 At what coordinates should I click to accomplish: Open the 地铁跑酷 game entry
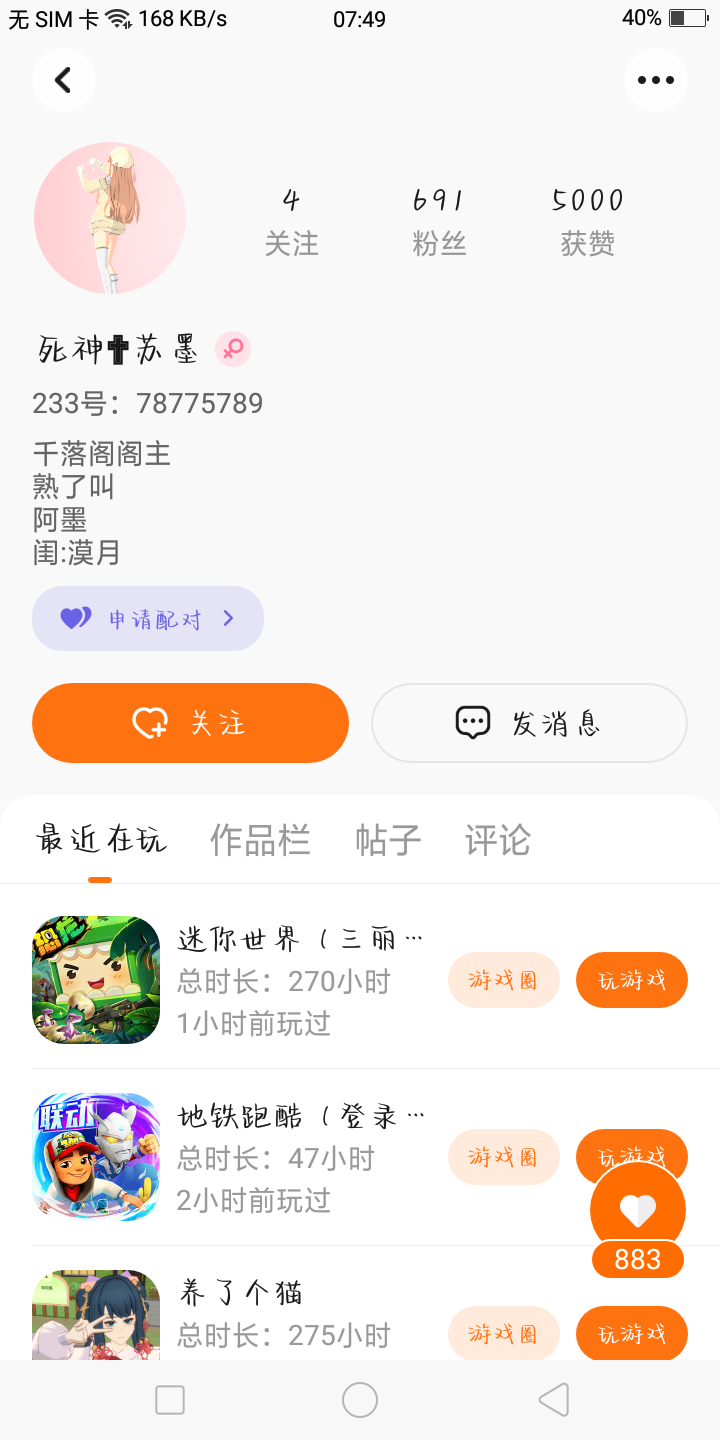pos(96,1157)
